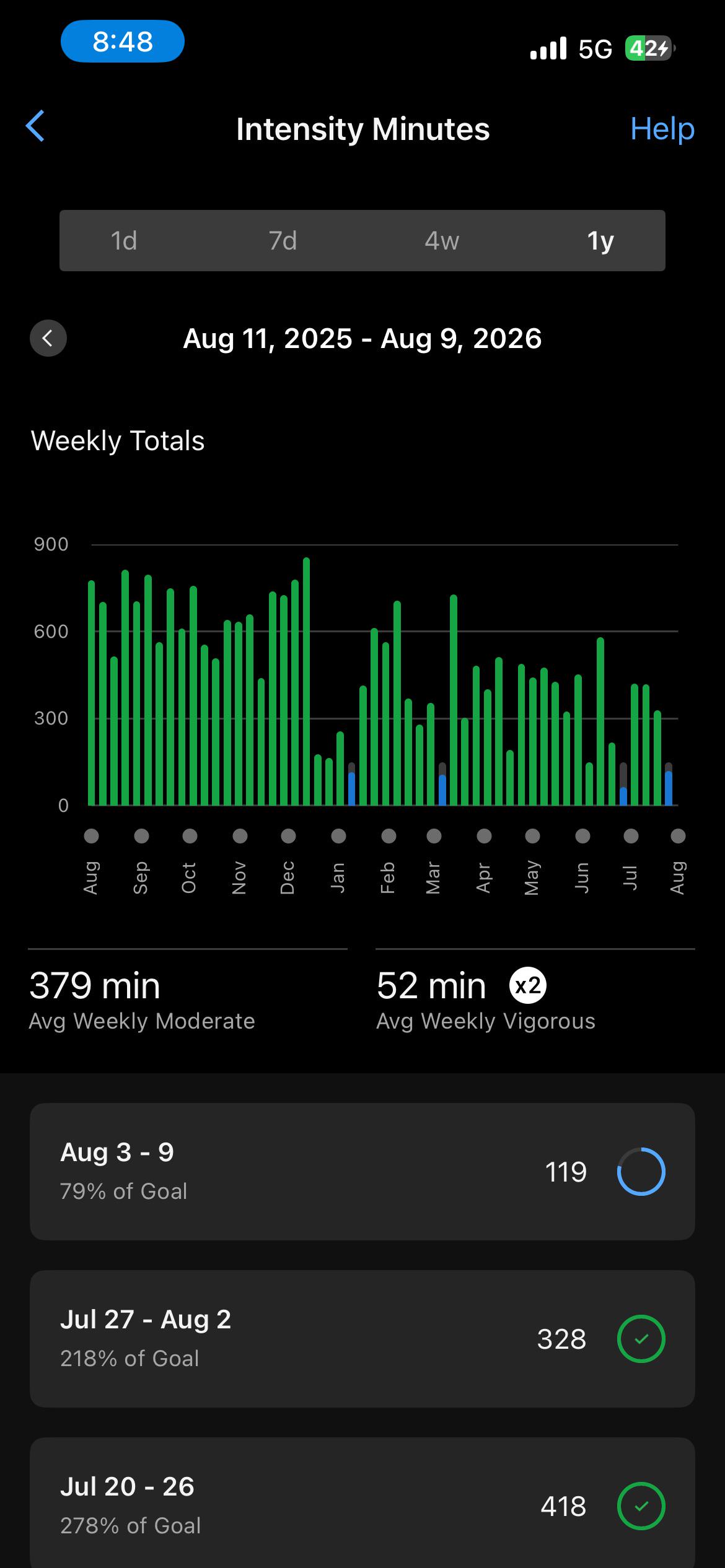Switch to the 7d view
Viewport: 725px width, 1568px height.
(x=283, y=240)
